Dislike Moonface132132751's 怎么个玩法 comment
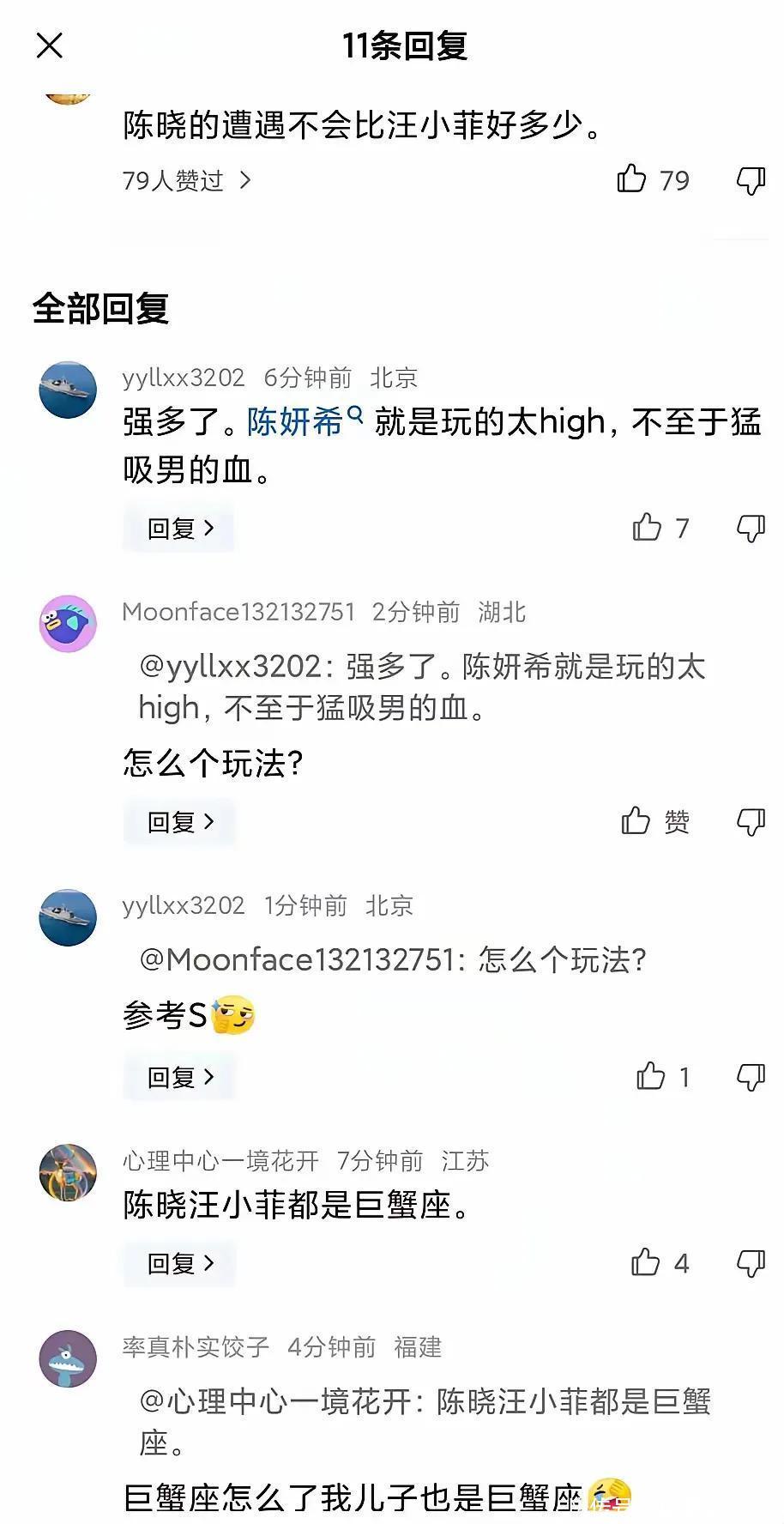Screen dimensions: 784x1524 click(751, 821)
